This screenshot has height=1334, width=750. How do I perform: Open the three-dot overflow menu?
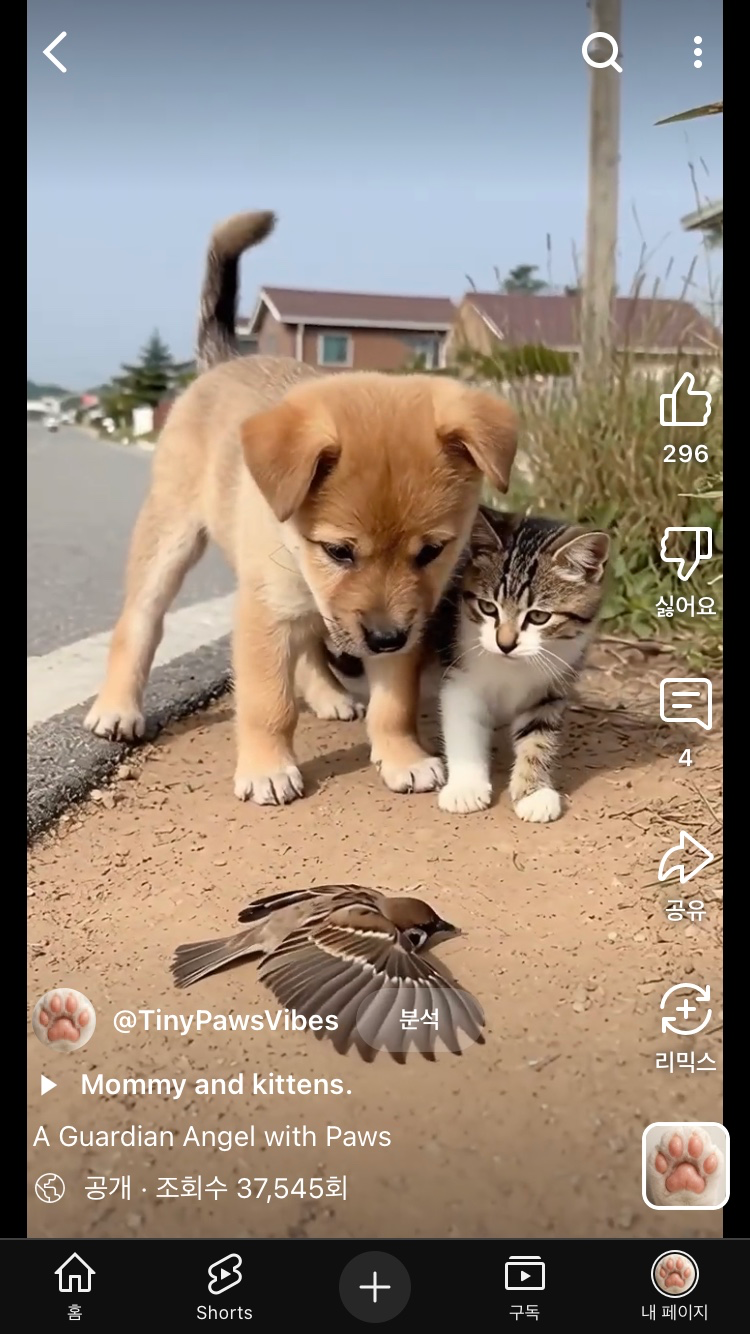coord(697,52)
